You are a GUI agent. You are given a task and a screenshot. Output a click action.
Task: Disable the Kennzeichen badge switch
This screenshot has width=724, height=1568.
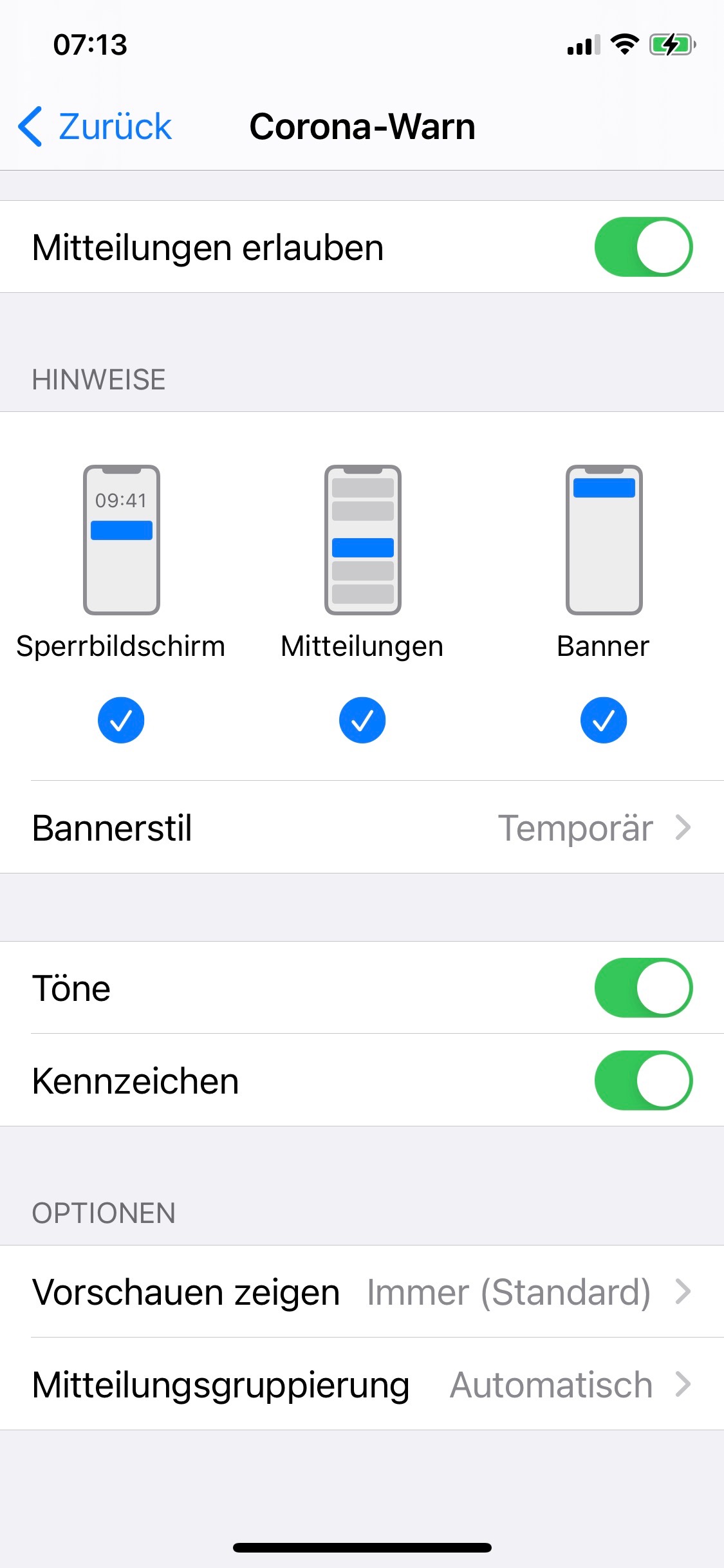click(x=643, y=1081)
